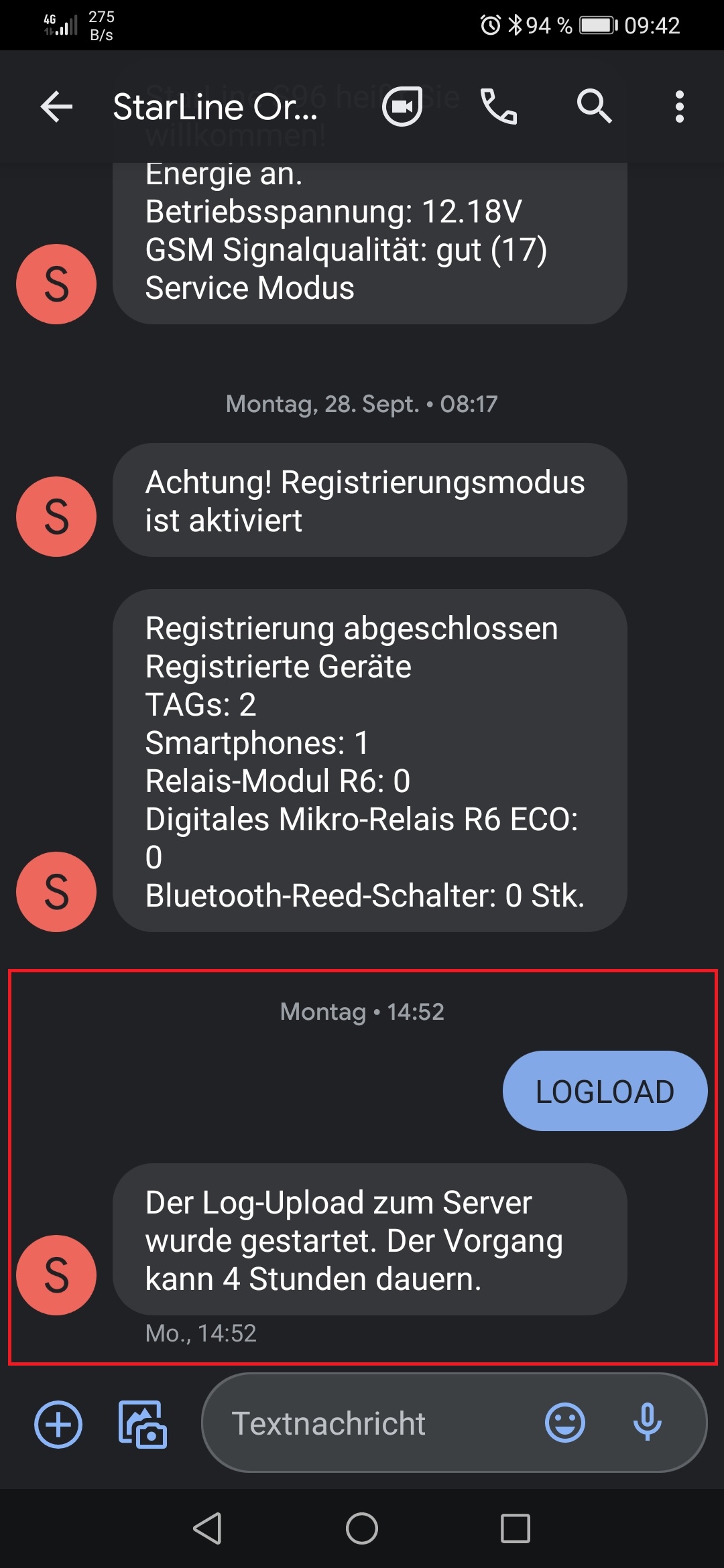Start a video call with StarLine
Image resolution: width=724 pixels, height=1568 pixels.
[x=402, y=107]
